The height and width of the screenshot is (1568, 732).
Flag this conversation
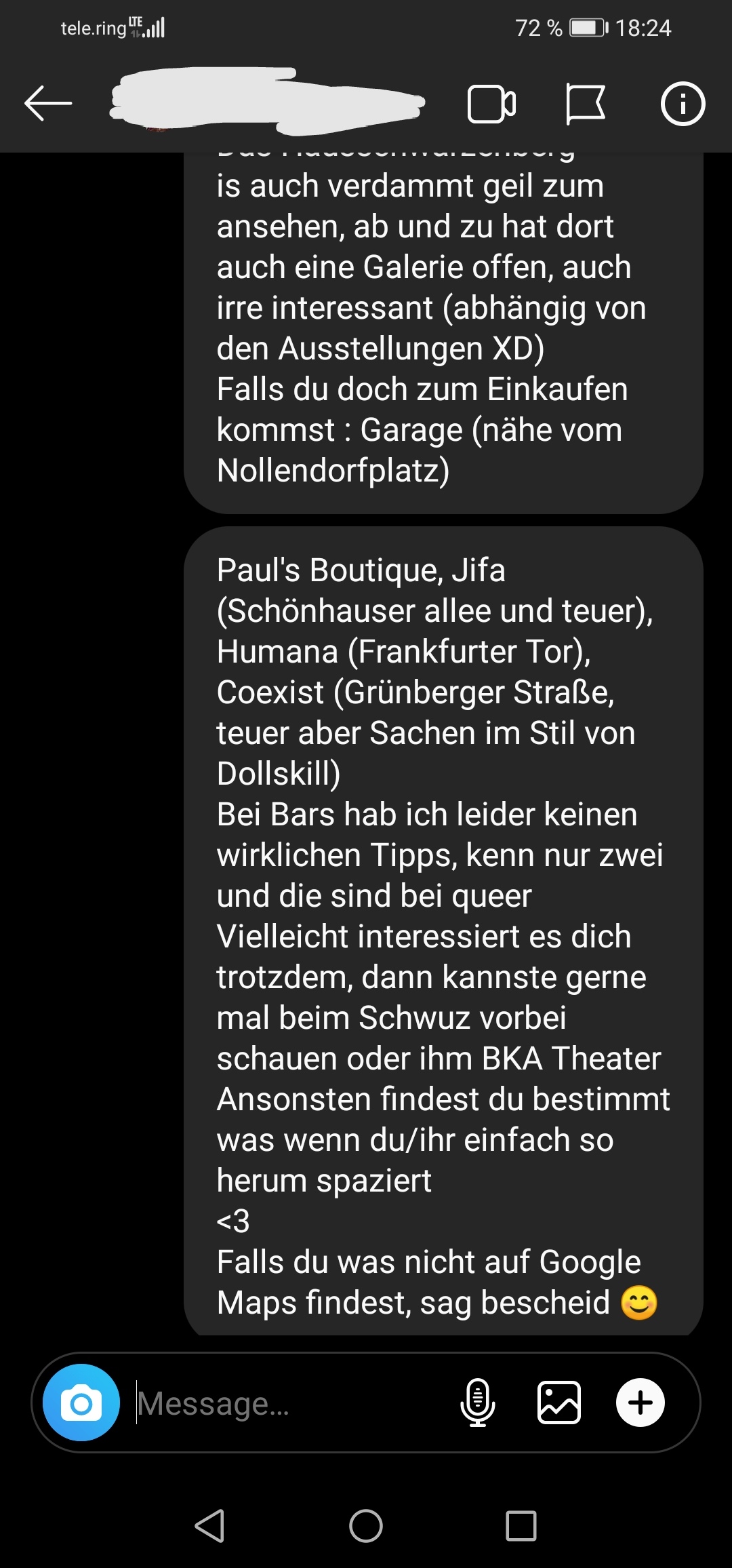click(585, 104)
